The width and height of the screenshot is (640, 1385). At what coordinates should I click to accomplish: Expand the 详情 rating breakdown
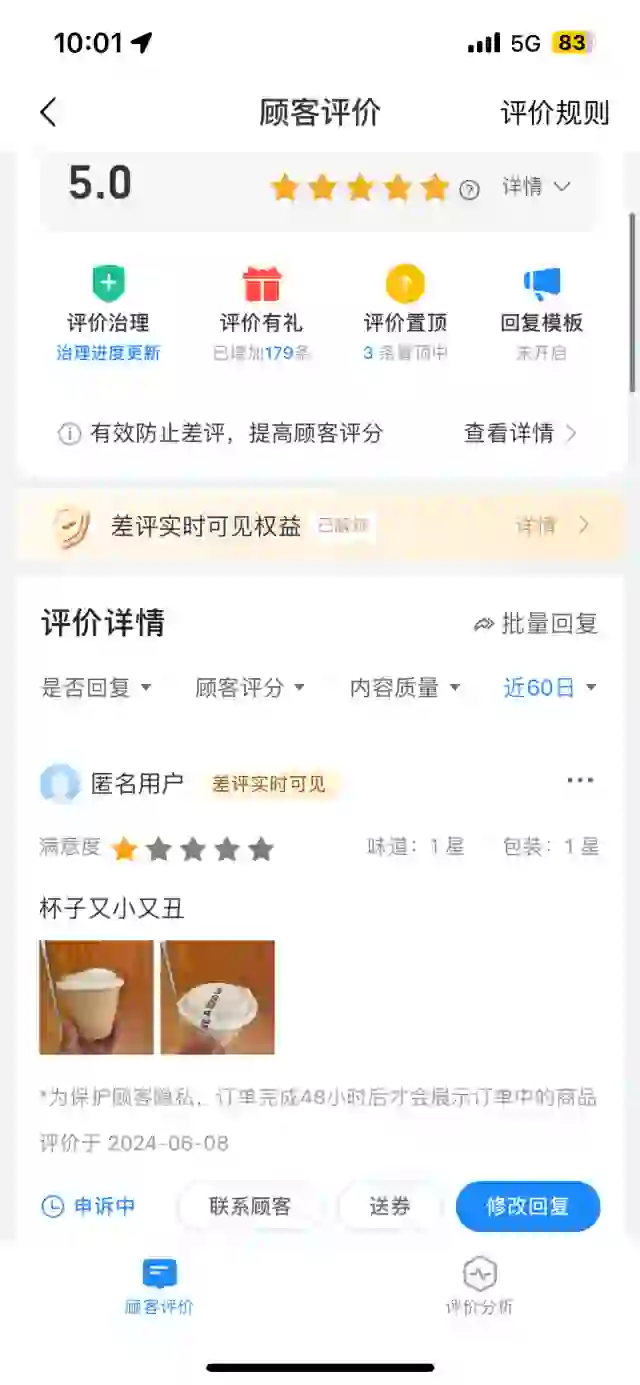point(536,187)
